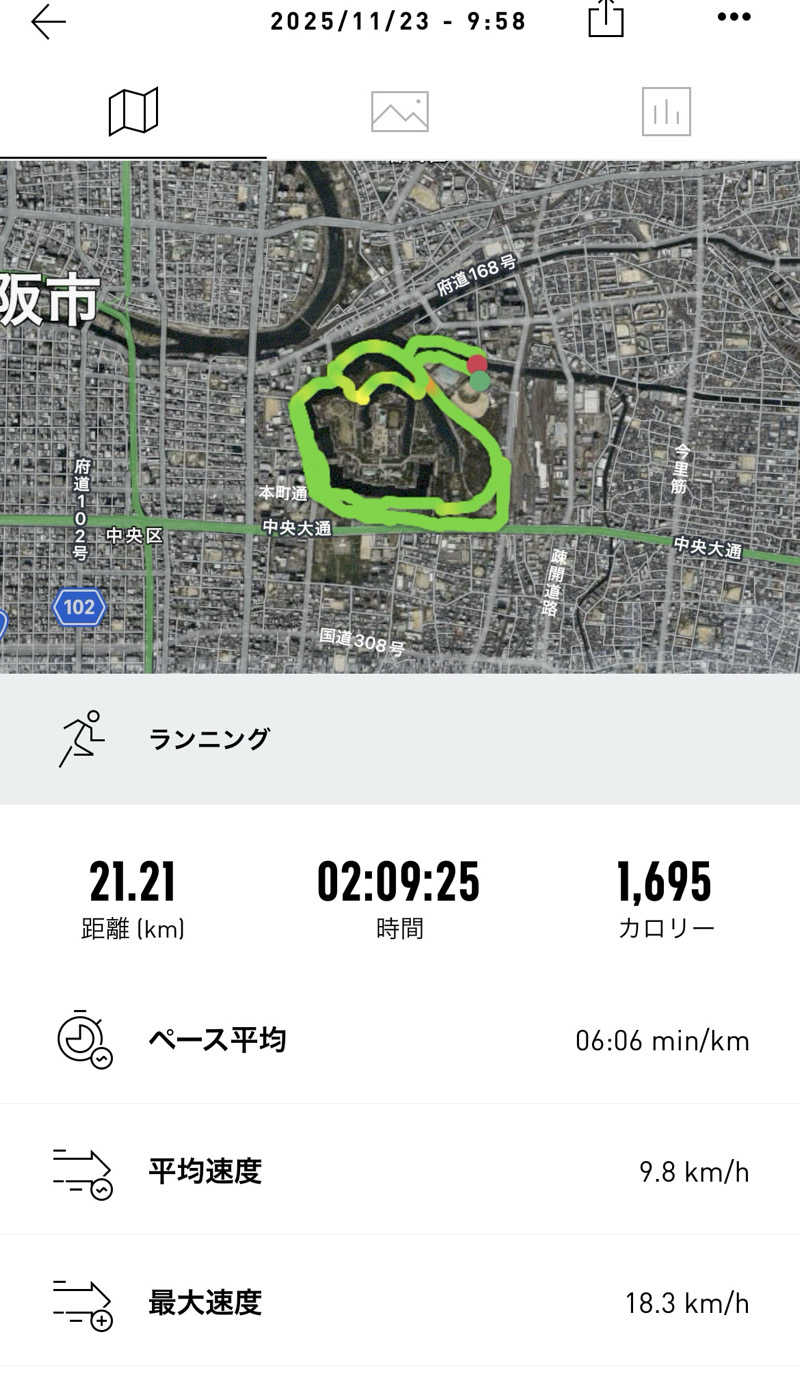Tap the blue 102 road shield on map

[x=79, y=605]
